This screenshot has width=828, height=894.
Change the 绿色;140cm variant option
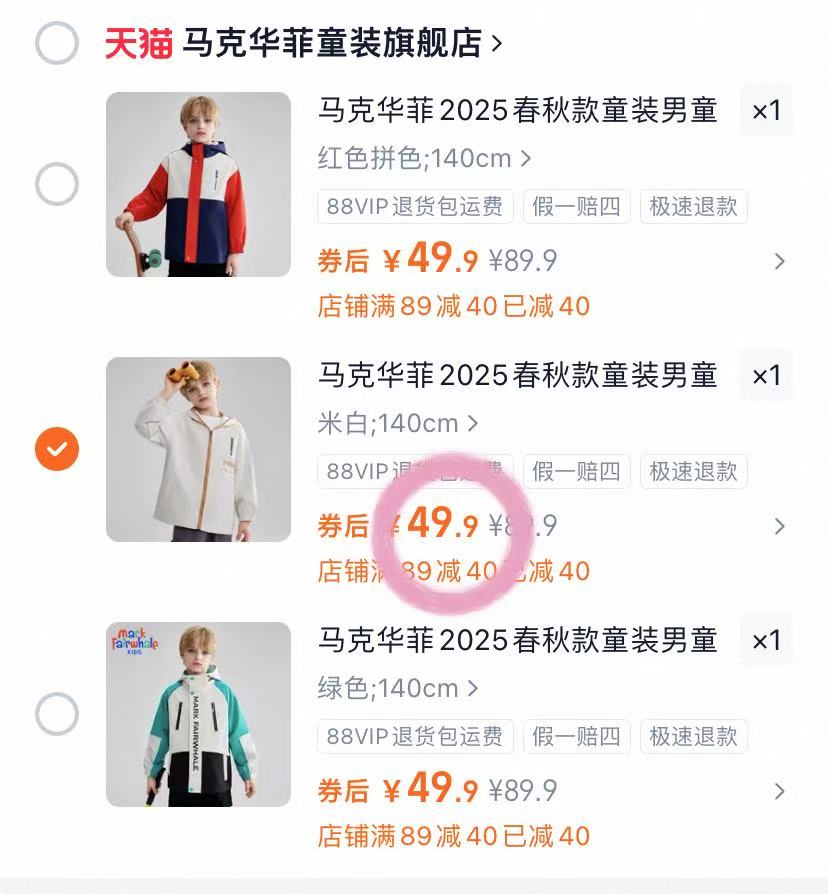point(398,688)
